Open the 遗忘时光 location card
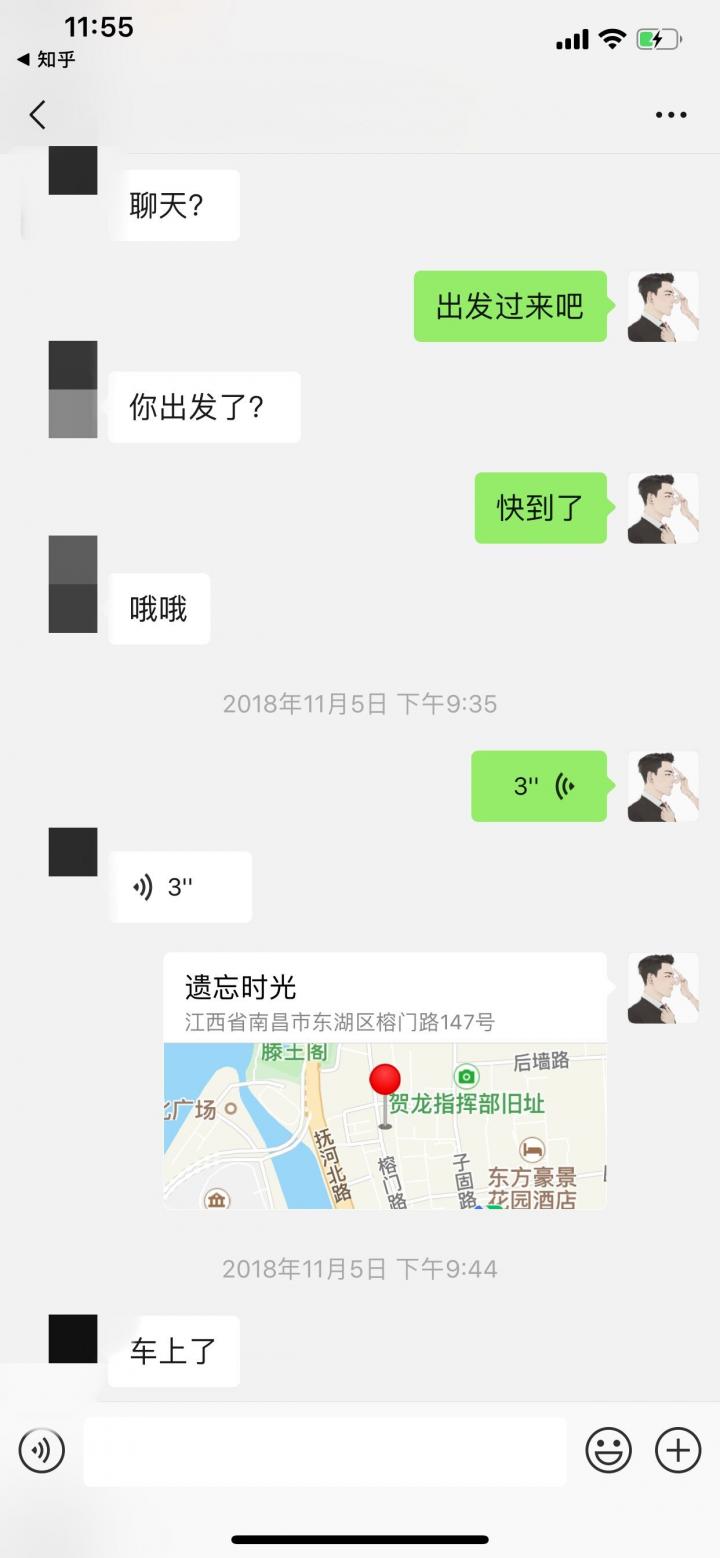 [385, 1081]
